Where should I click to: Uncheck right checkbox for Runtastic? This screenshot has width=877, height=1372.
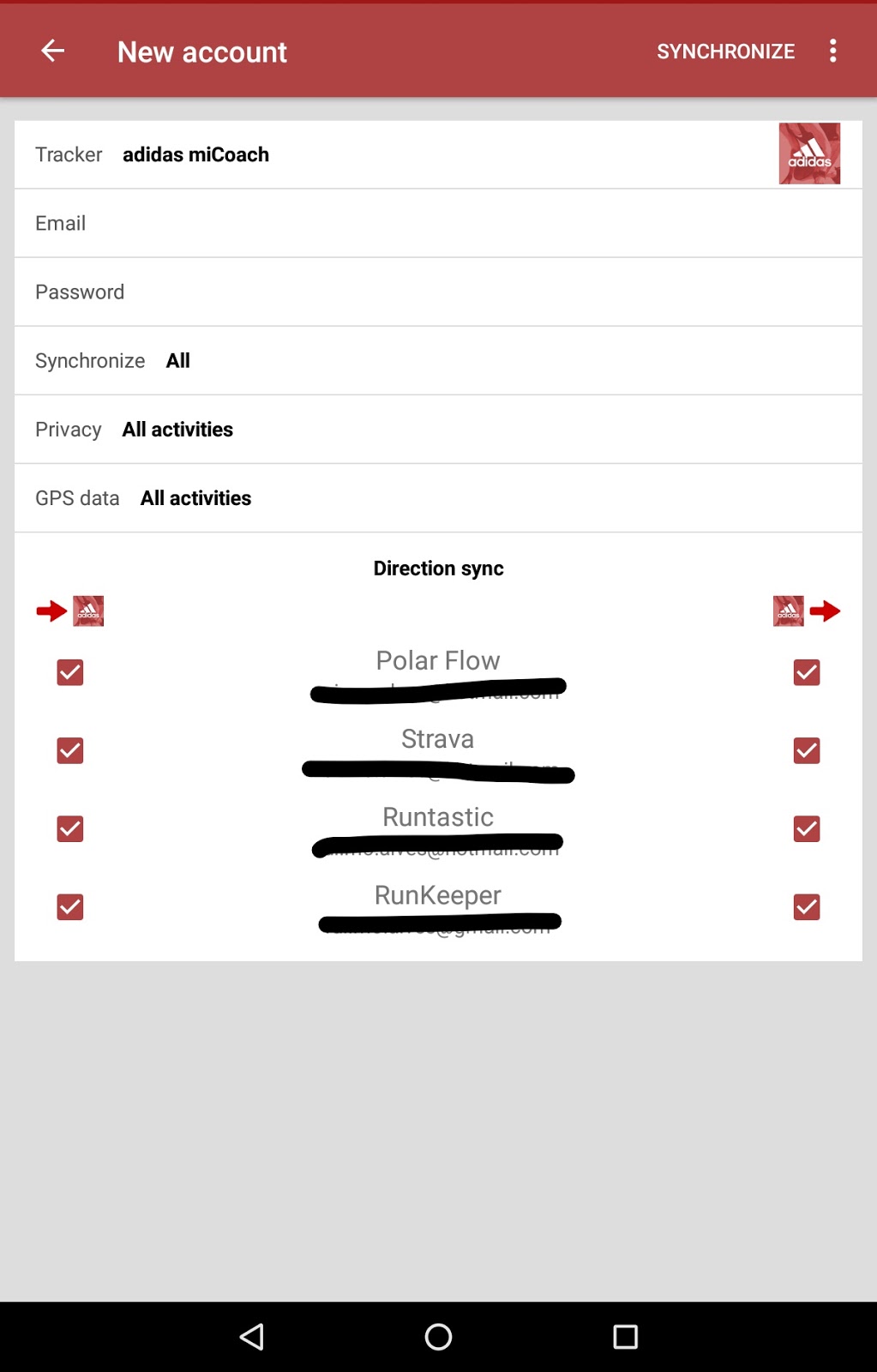tap(807, 828)
